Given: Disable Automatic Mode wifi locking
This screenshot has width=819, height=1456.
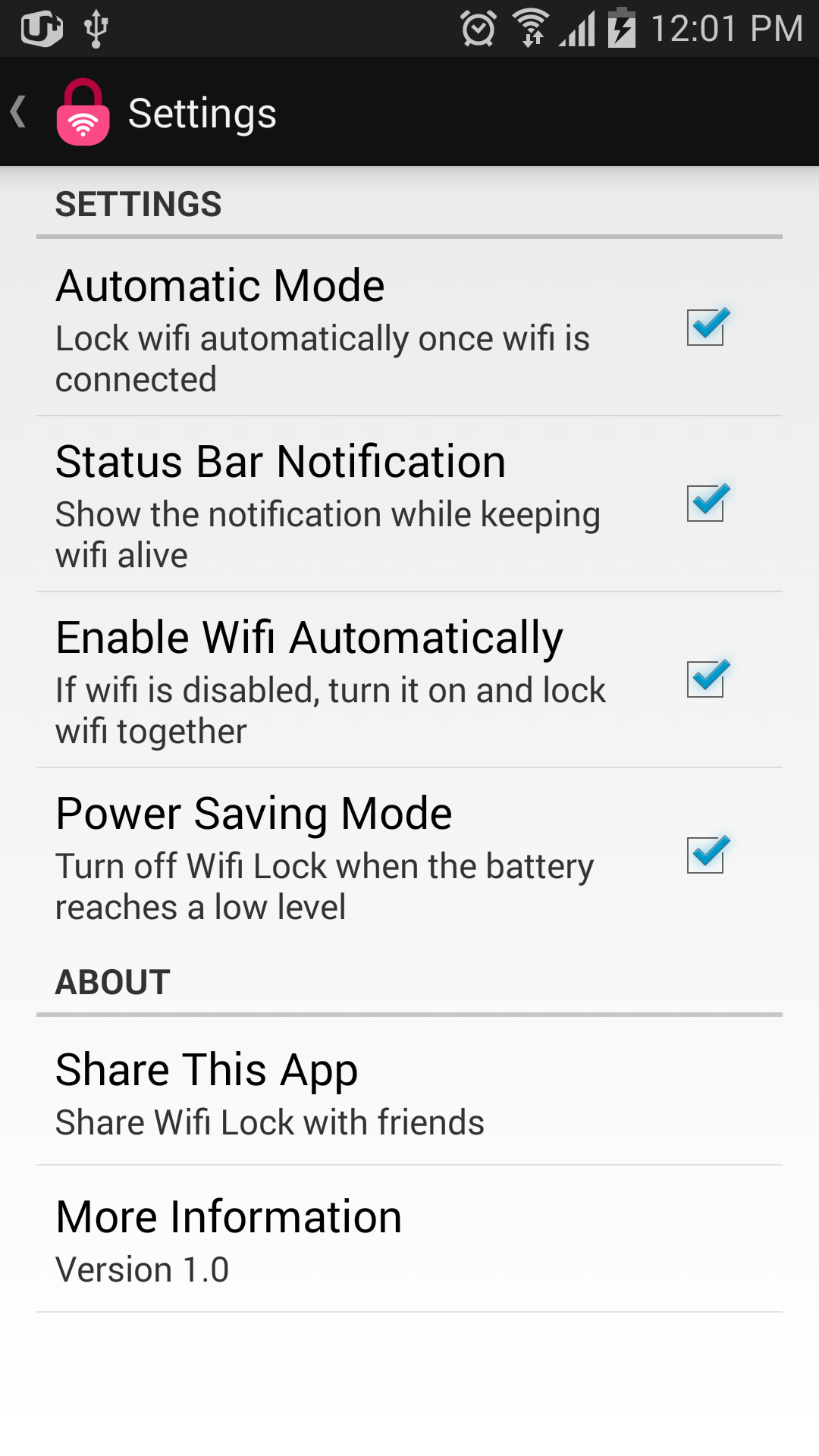Looking at the screenshot, I should click(x=707, y=328).
